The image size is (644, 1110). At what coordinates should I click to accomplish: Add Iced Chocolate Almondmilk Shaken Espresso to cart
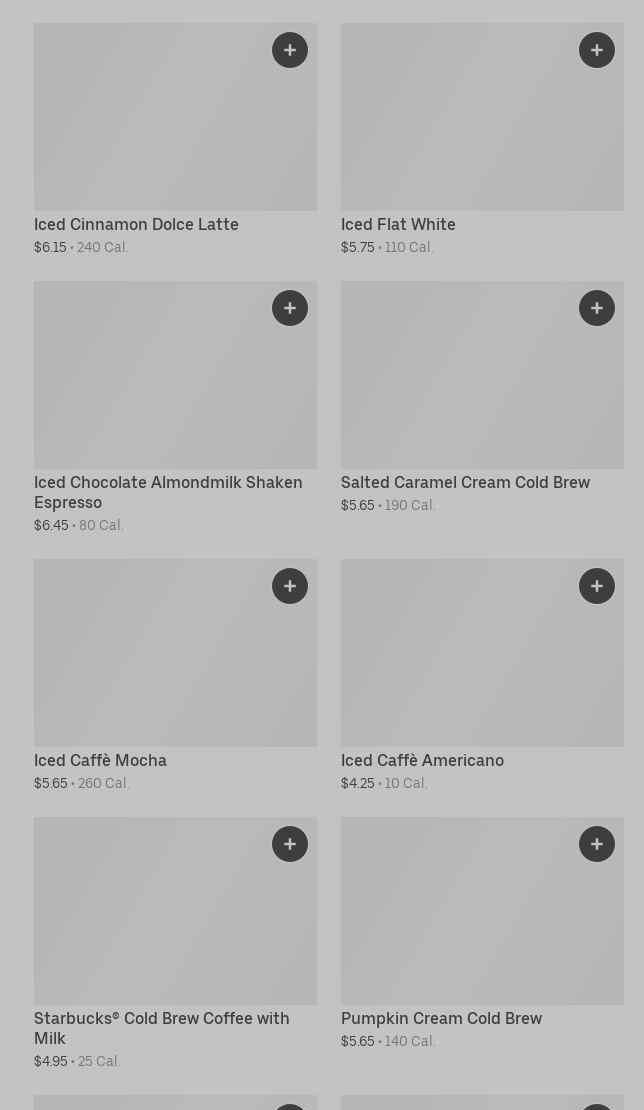290,308
